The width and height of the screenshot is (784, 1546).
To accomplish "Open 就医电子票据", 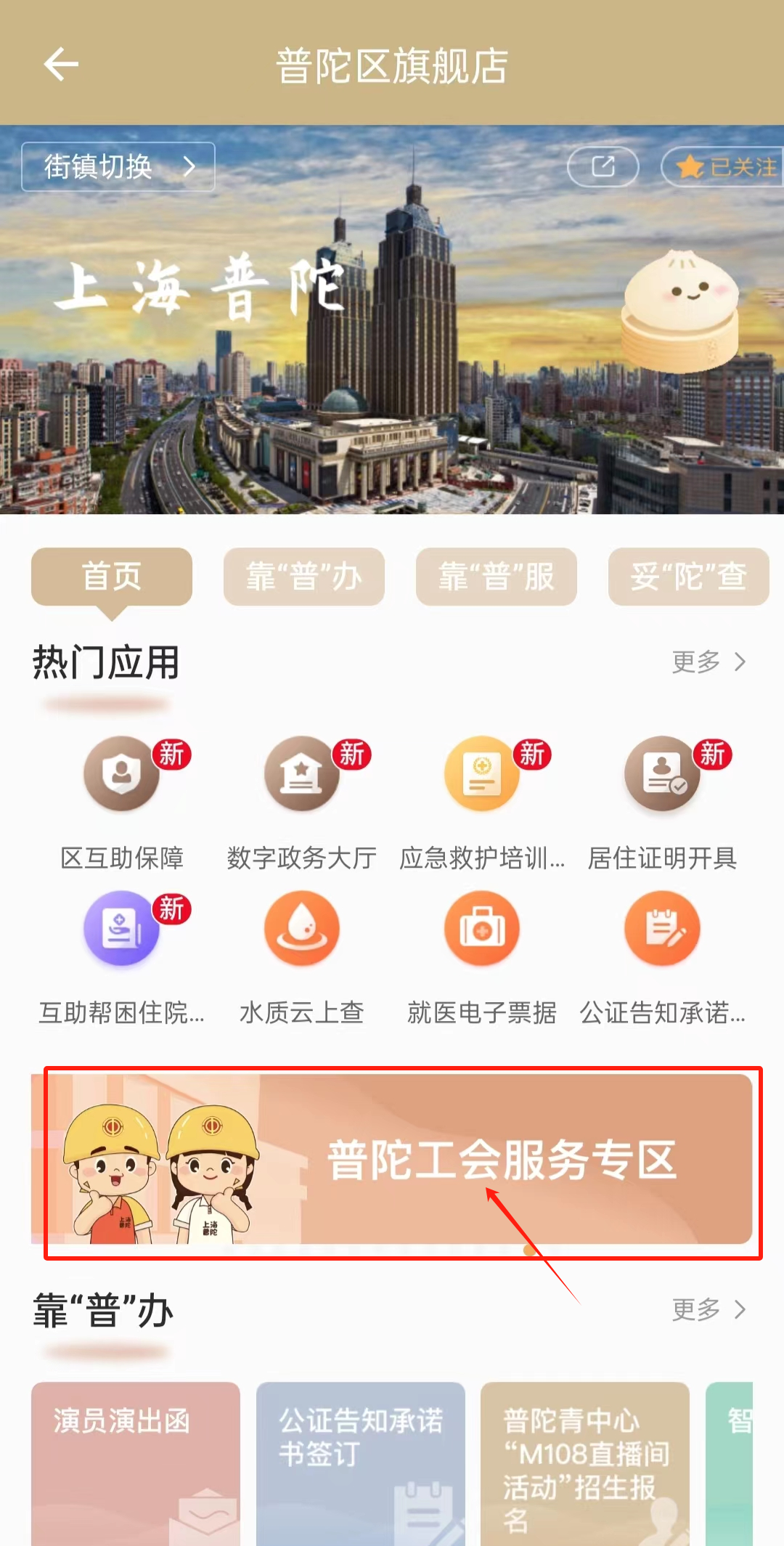I will [482, 929].
